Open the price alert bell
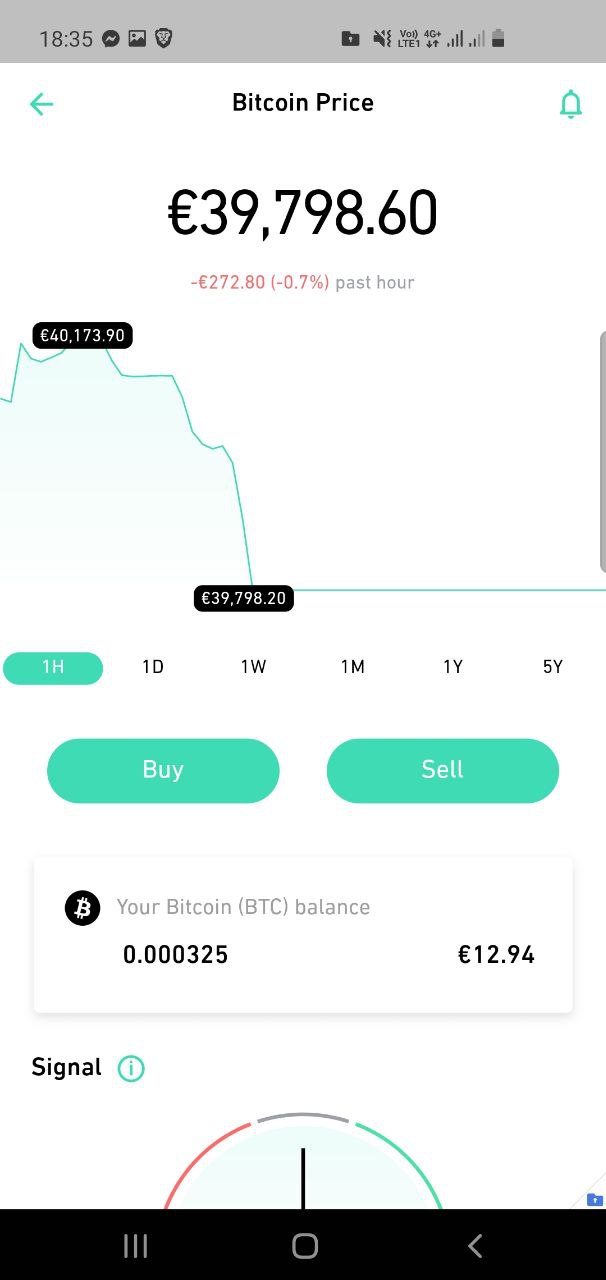Screen dimensions: 606x1280 [x=570, y=104]
